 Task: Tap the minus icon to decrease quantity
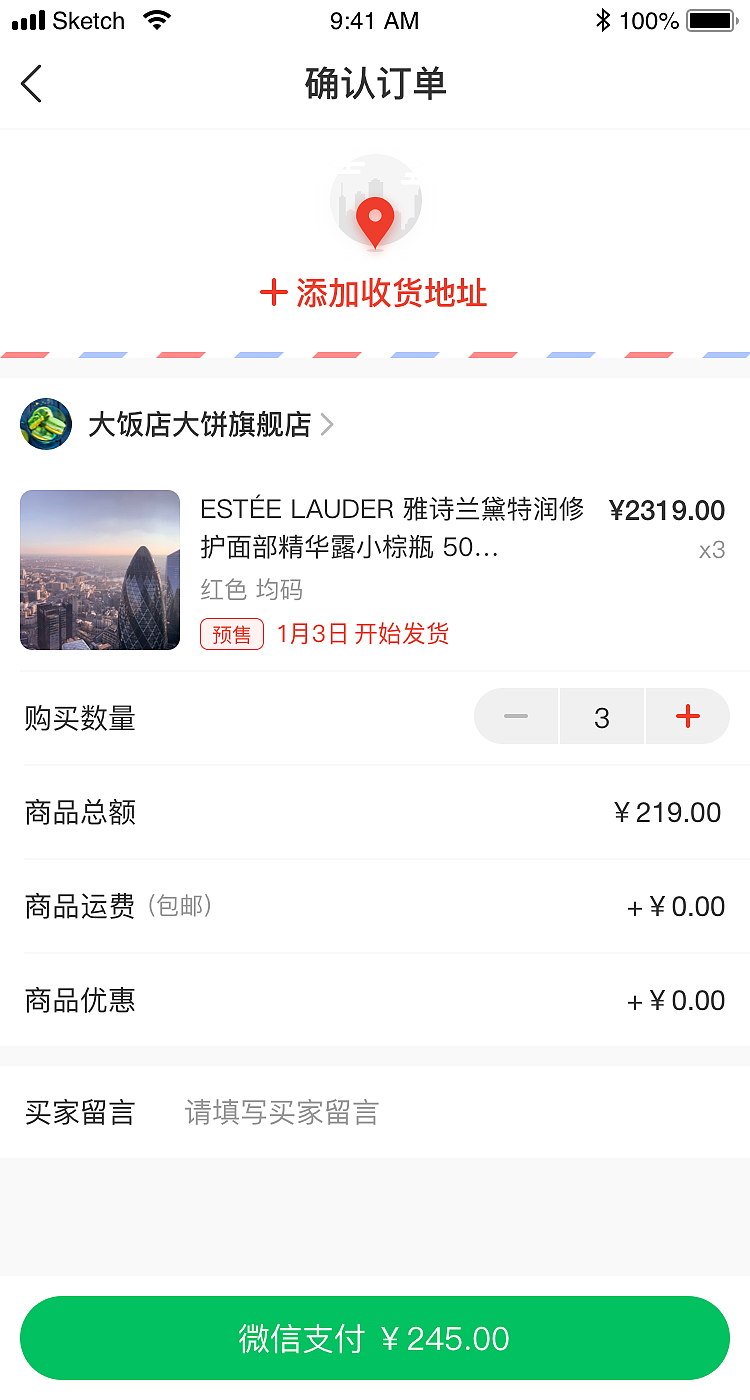(x=516, y=716)
